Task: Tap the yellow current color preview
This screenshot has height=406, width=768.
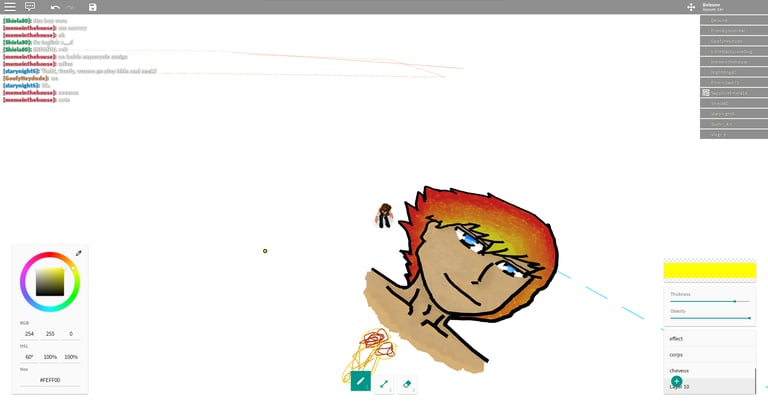Action: coord(709,270)
